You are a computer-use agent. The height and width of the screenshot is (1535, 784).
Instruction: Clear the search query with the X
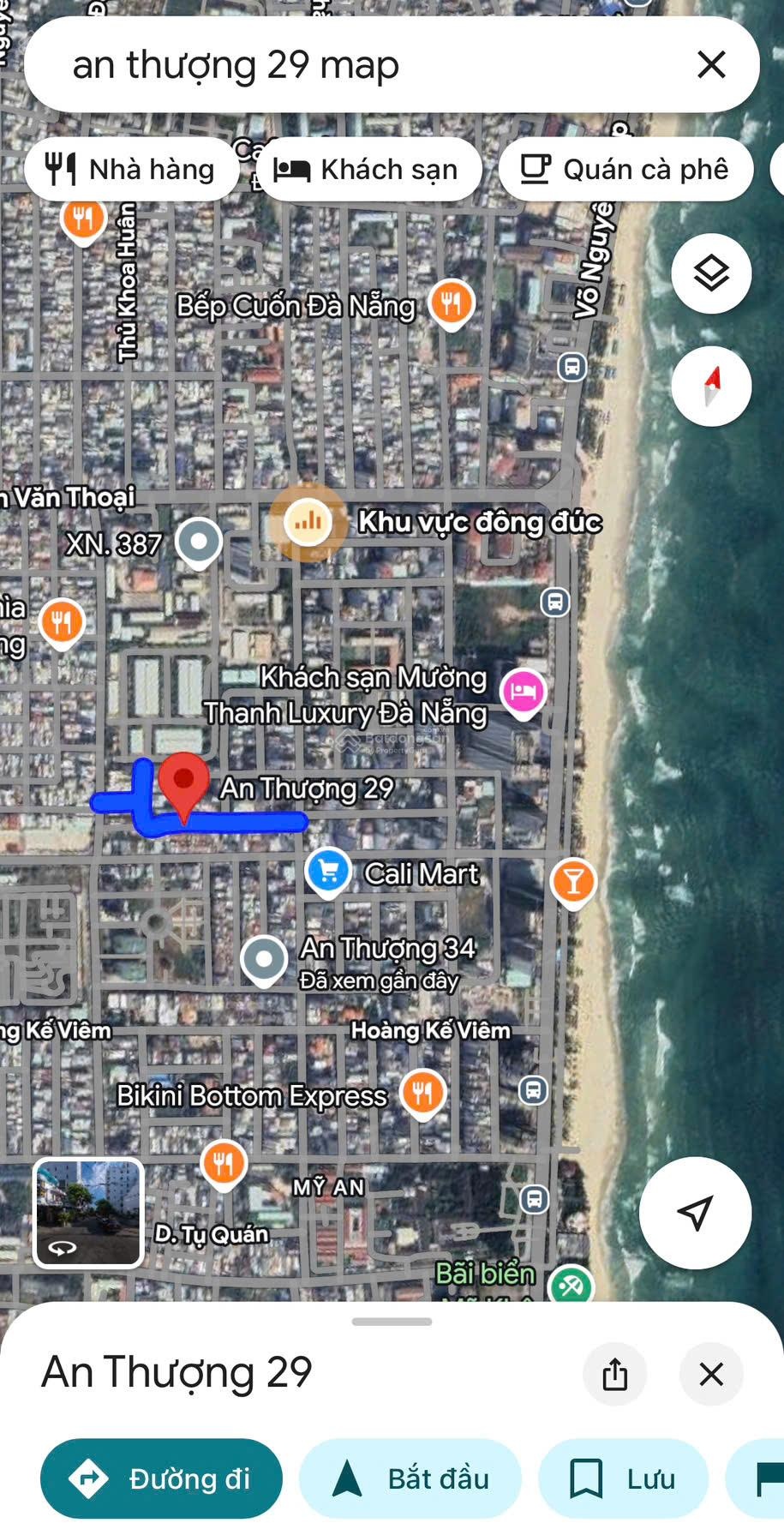click(711, 65)
